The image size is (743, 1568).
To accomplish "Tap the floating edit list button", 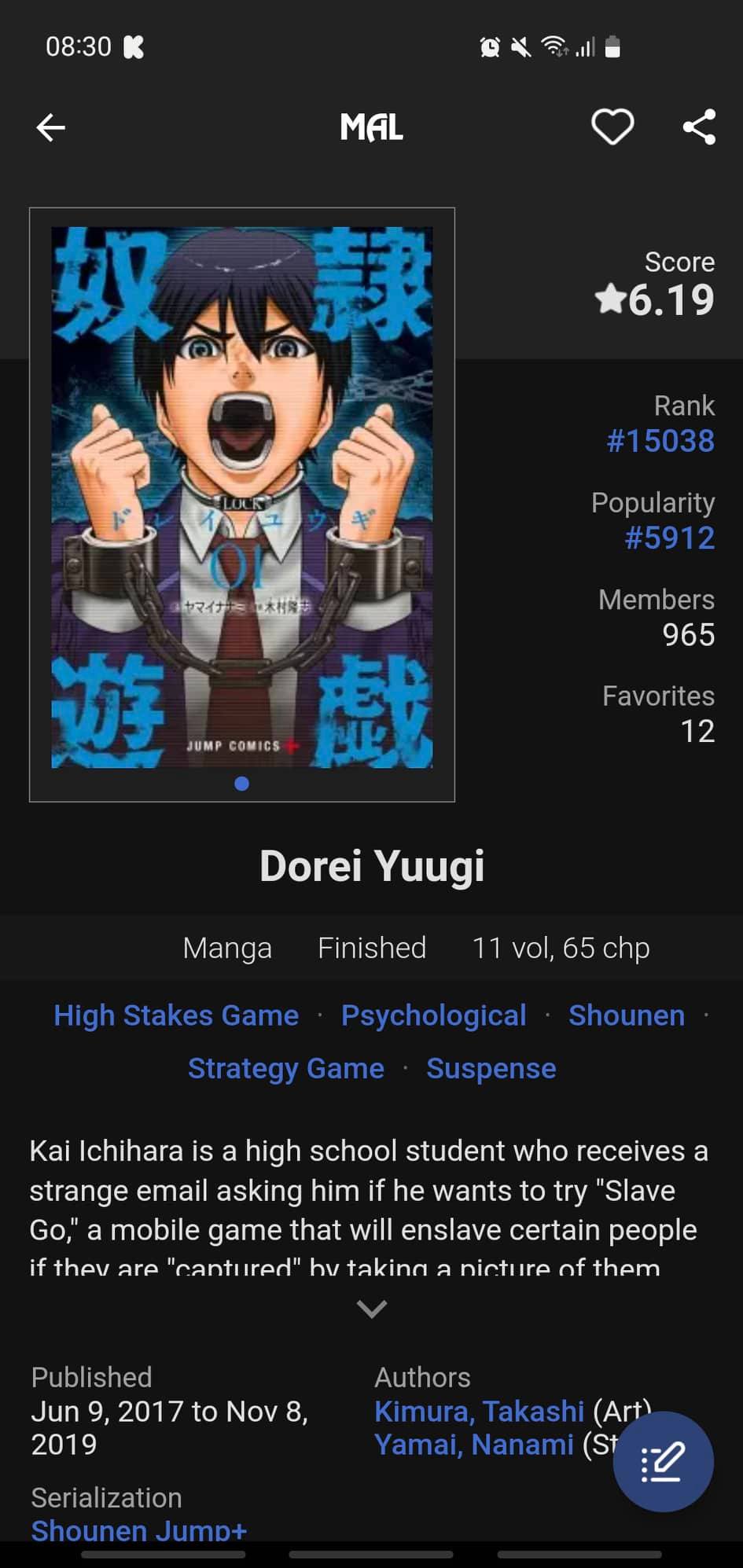I will point(663,1462).
